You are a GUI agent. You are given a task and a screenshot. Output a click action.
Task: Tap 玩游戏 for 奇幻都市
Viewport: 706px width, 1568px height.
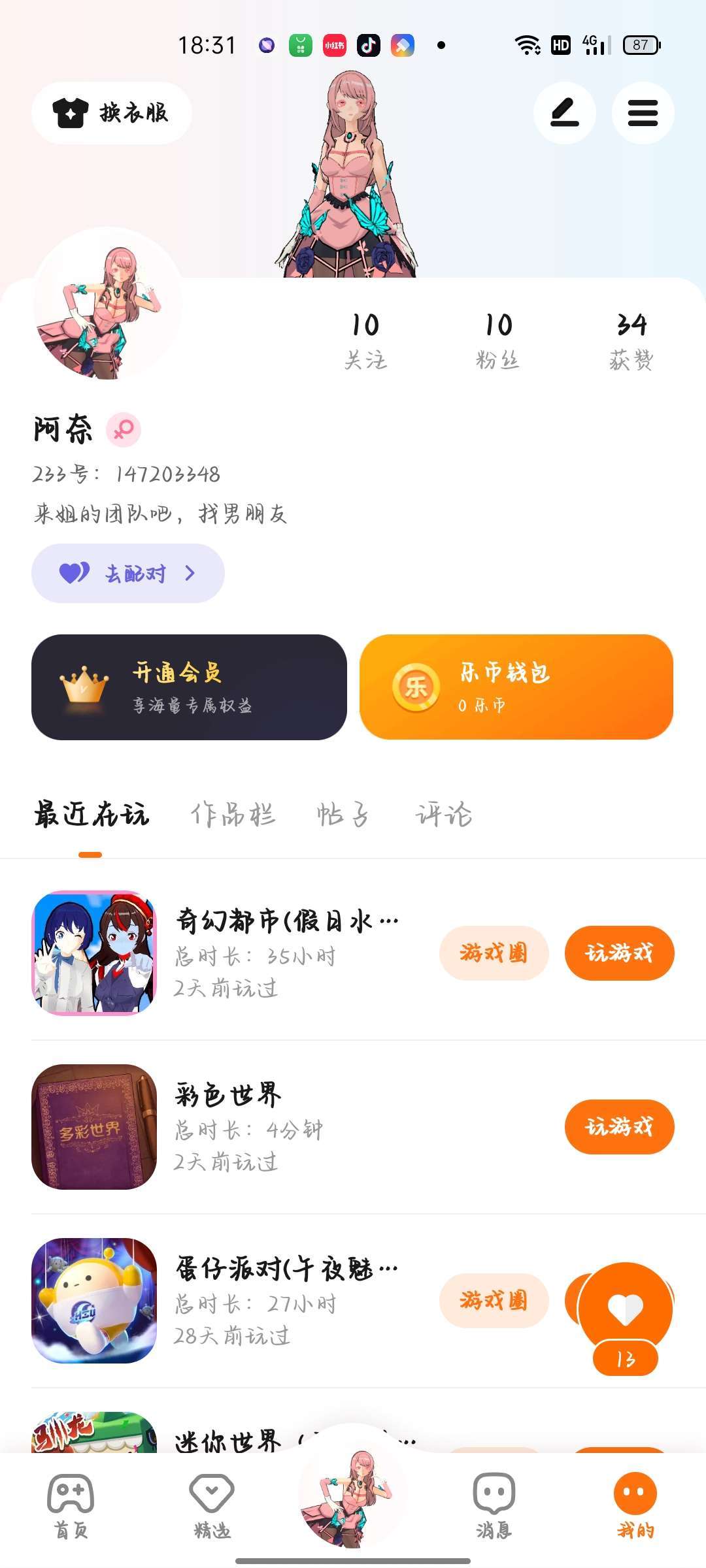619,953
